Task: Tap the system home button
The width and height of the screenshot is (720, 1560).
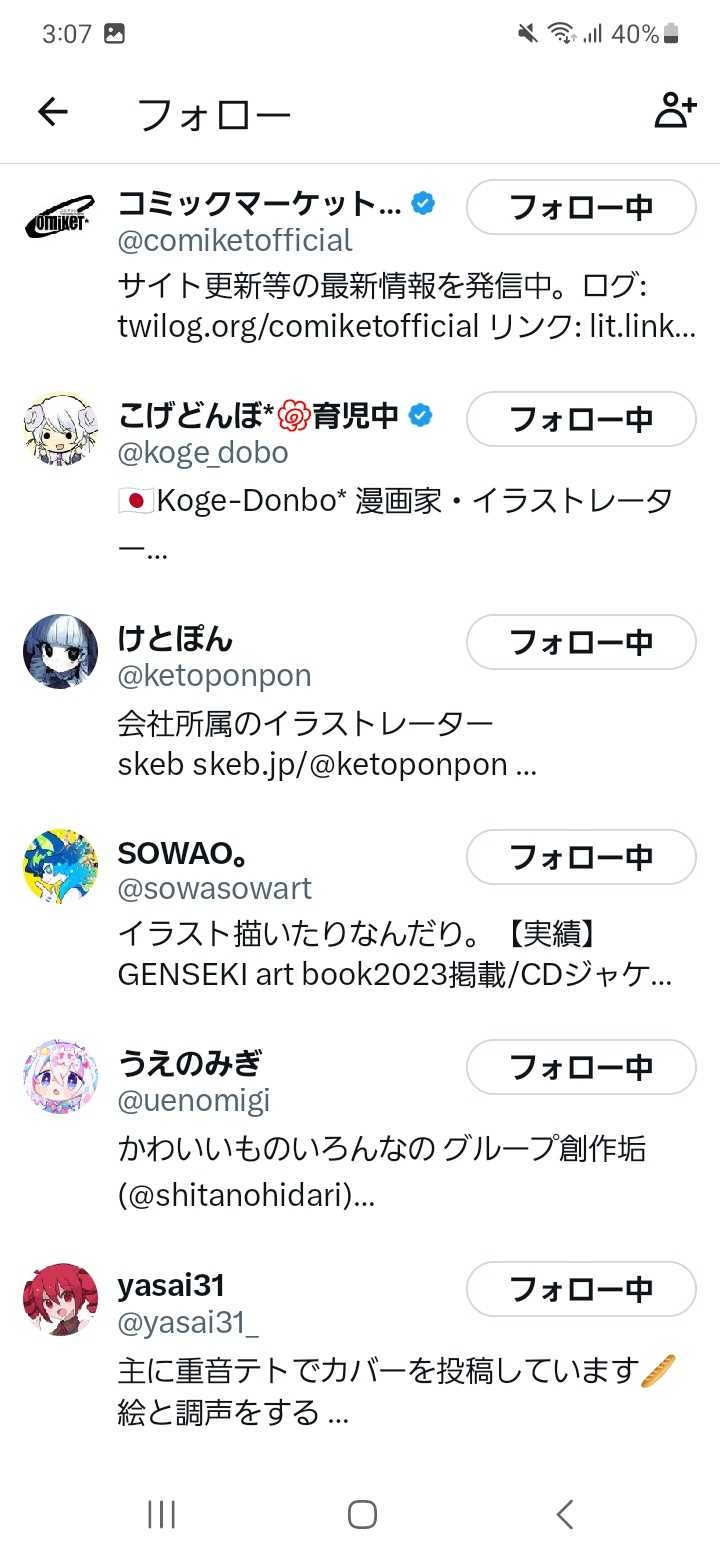Action: coord(362,1514)
